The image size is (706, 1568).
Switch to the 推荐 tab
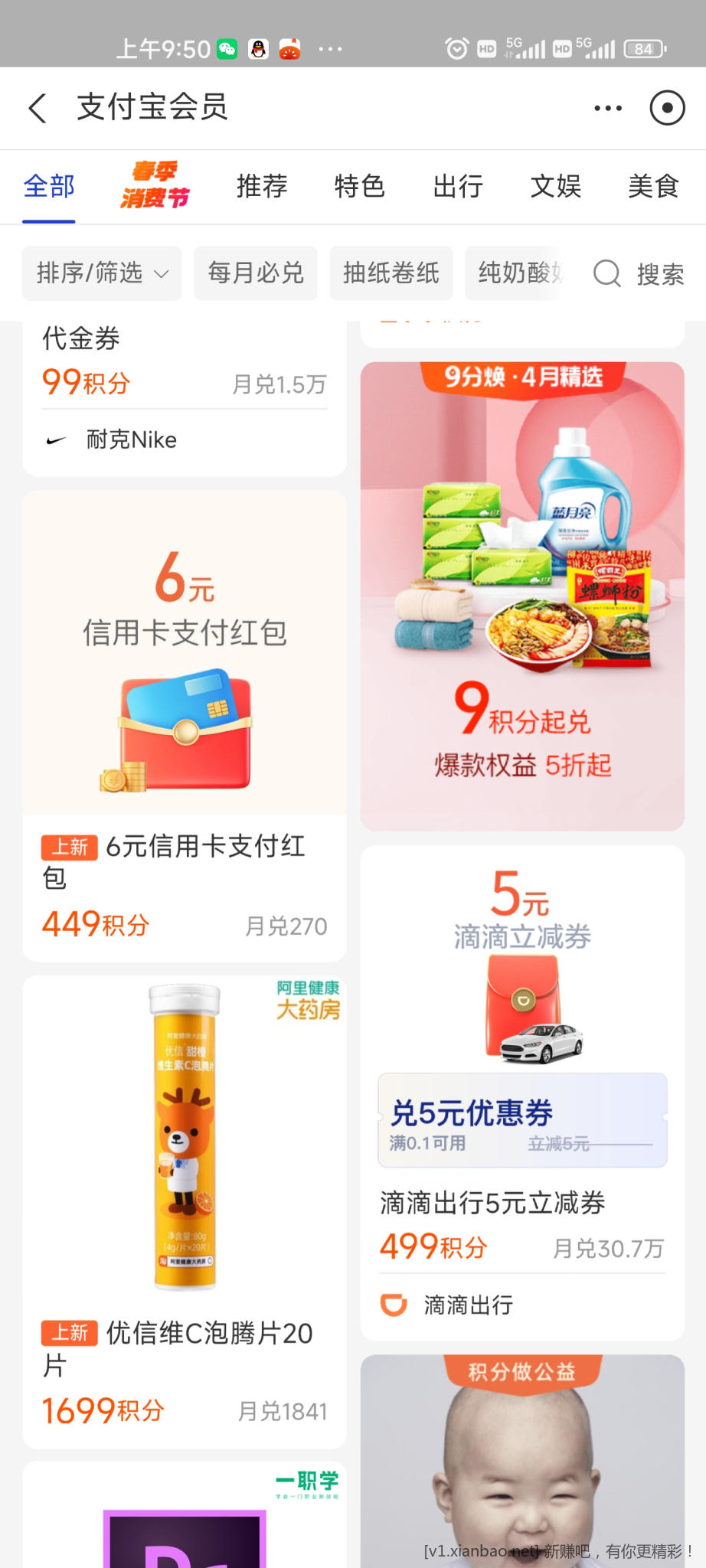coord(262,186)
